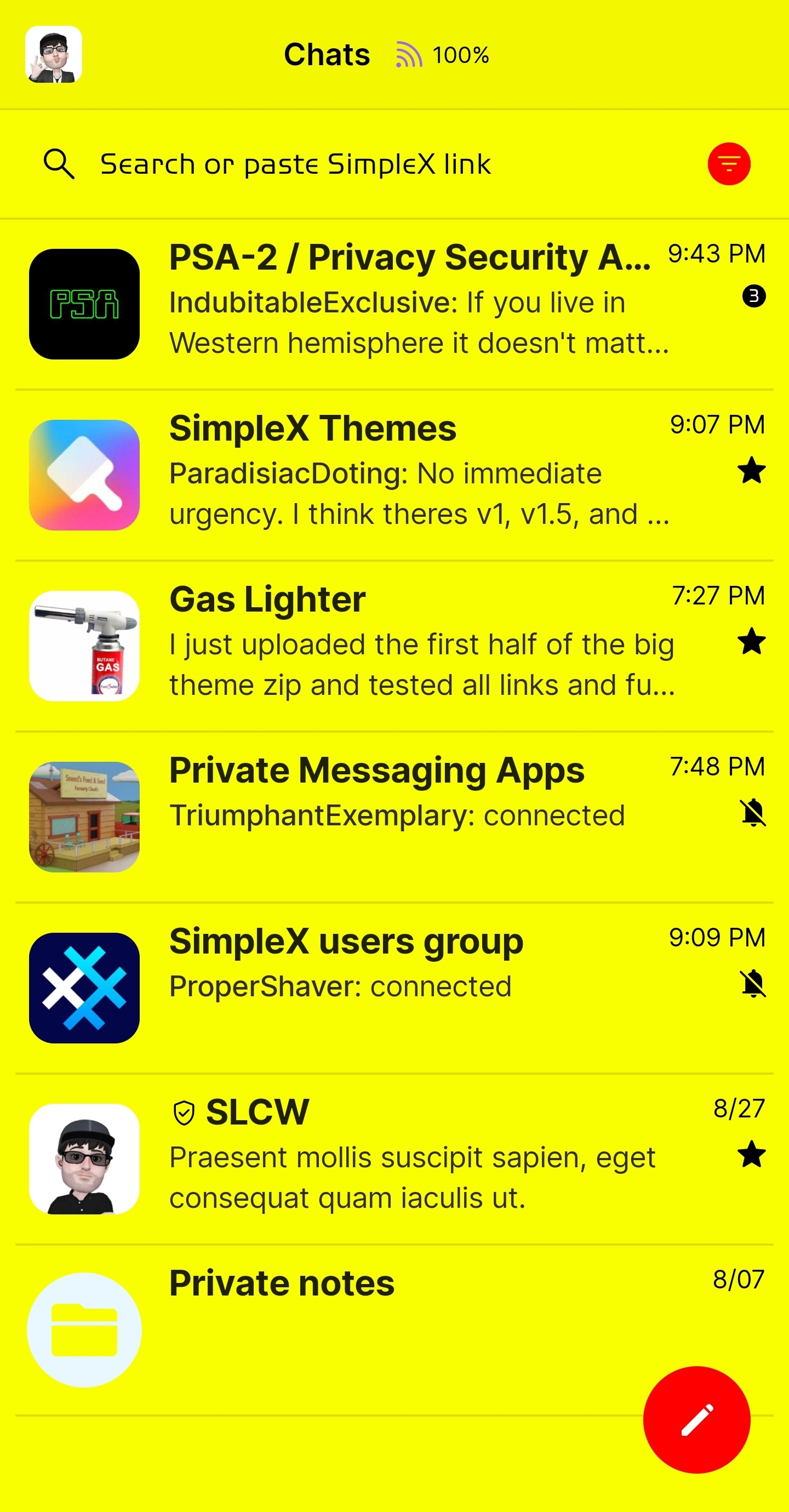Open the profile avatar in the header

pos(54,55)
